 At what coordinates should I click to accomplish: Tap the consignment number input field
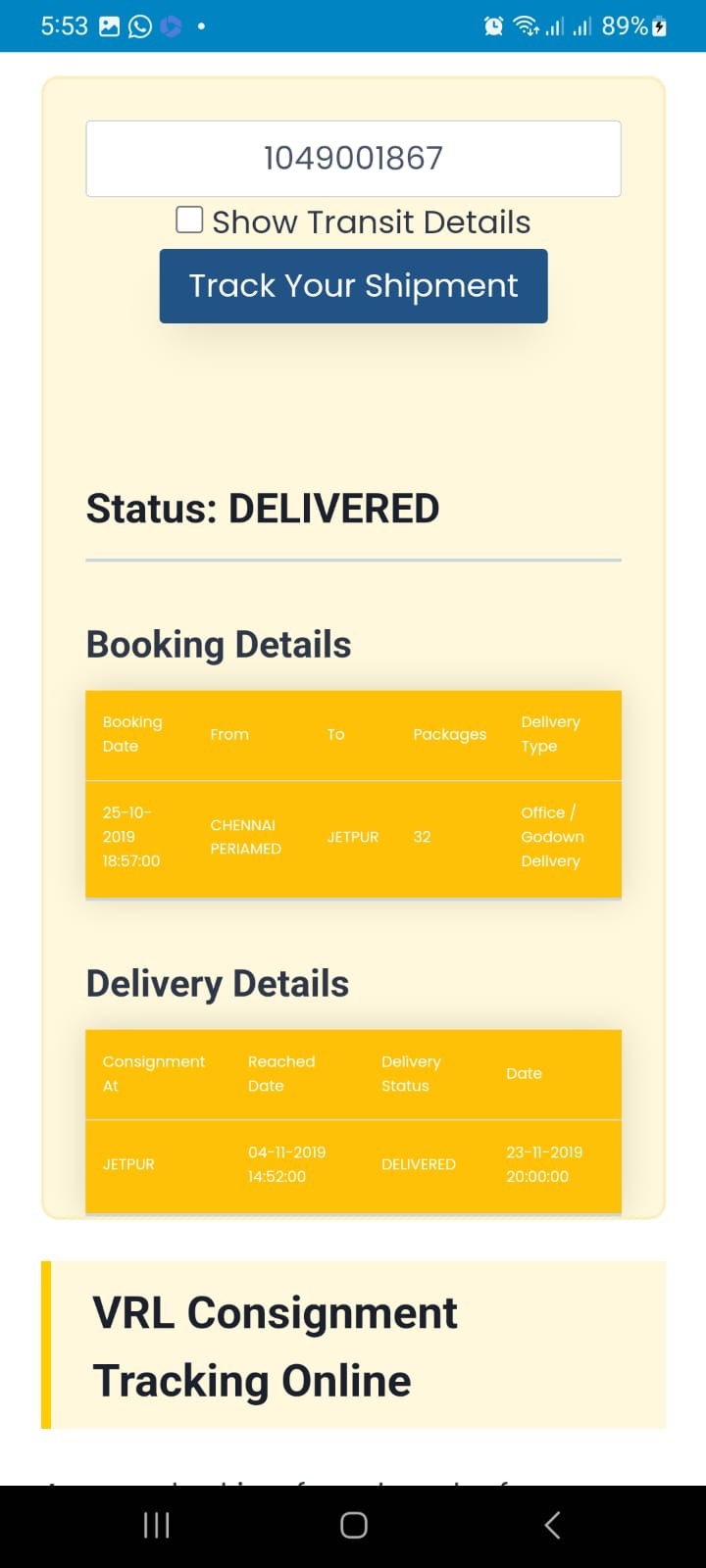tap(353, 159)
